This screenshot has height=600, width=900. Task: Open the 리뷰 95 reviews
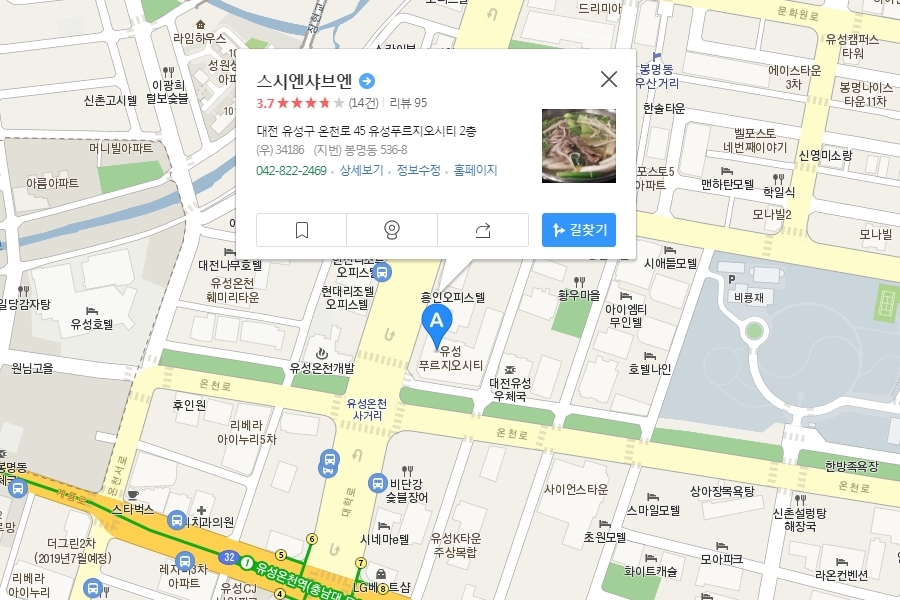tap(408, 102)
